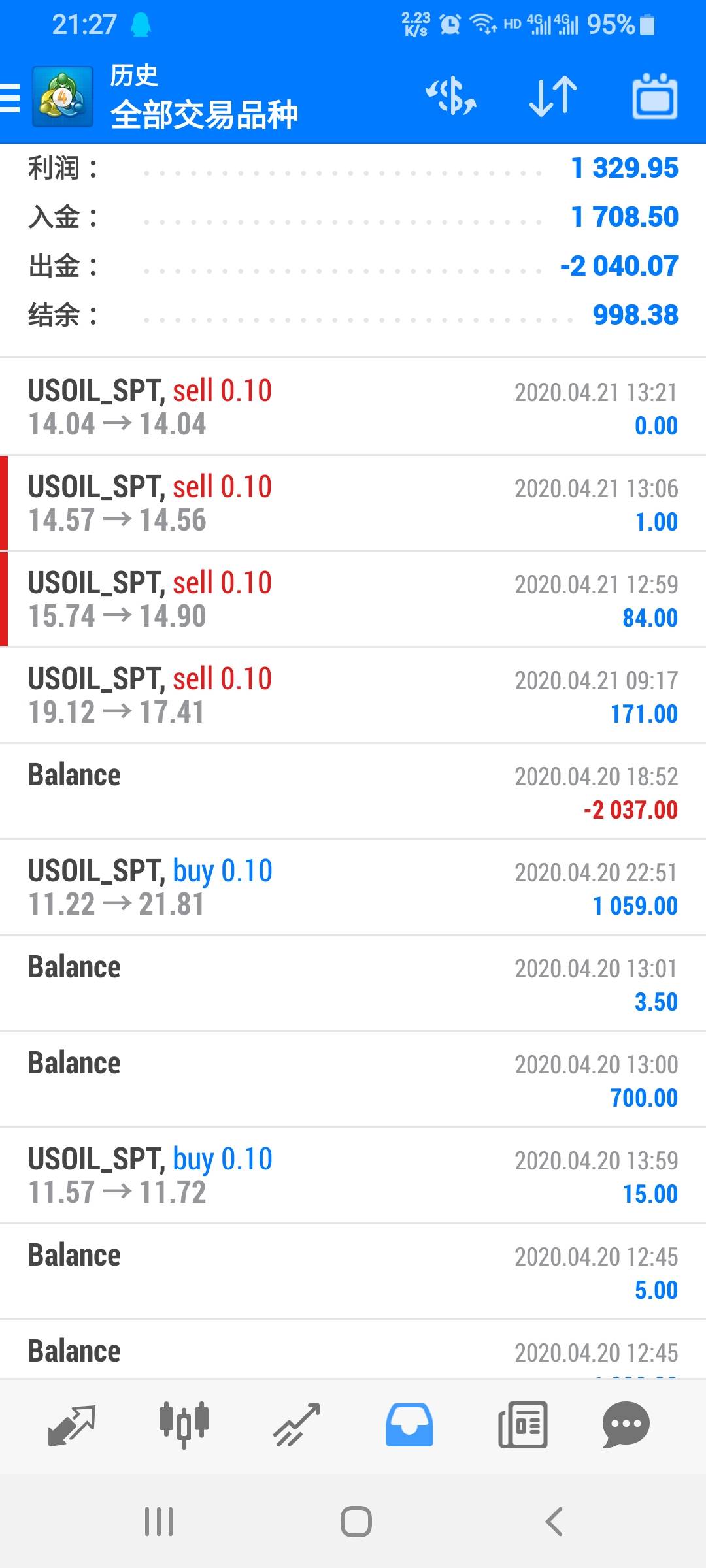Viewport: 706px width, 1568px height.
Task: Switch to the Trade tab
Action: (297, 1425)
